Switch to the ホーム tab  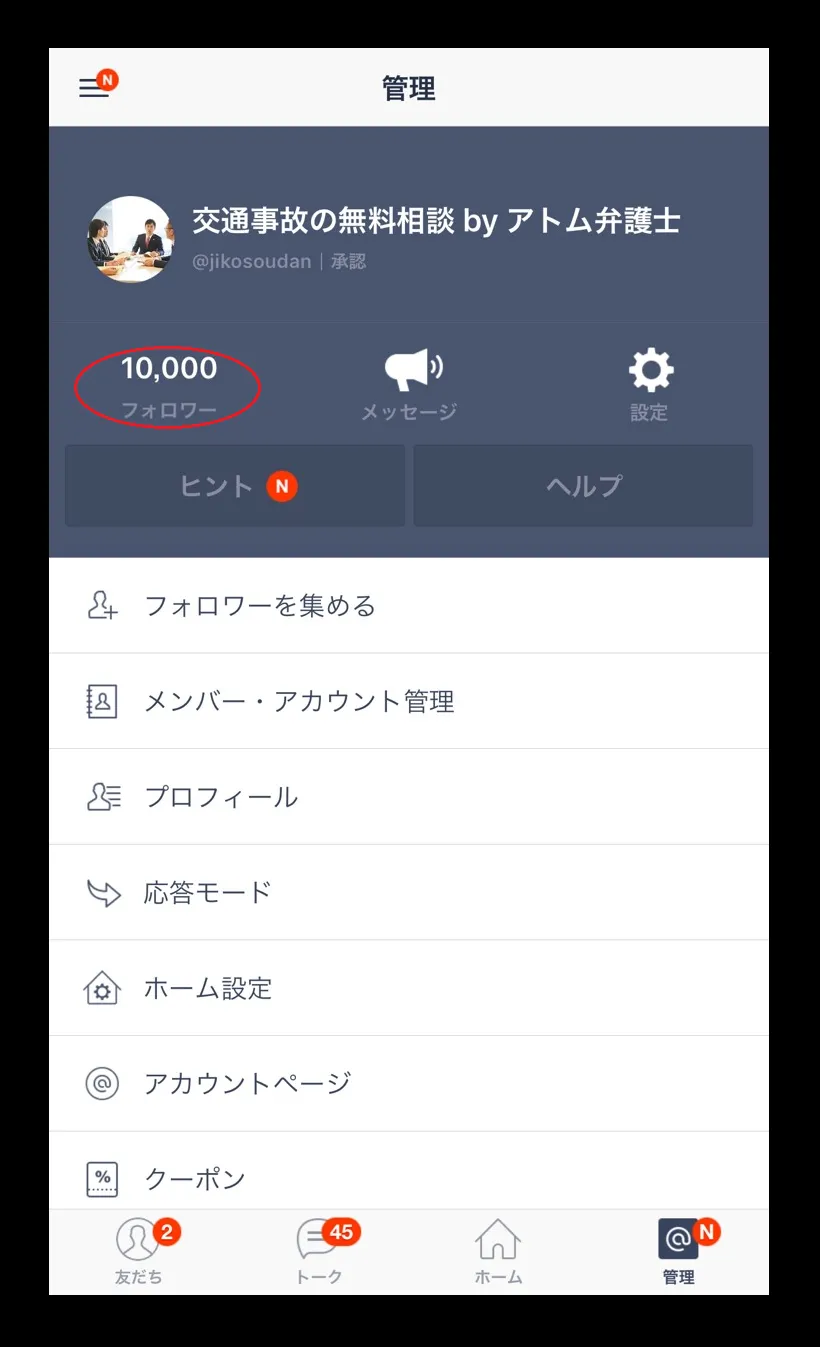point(498,1251)
